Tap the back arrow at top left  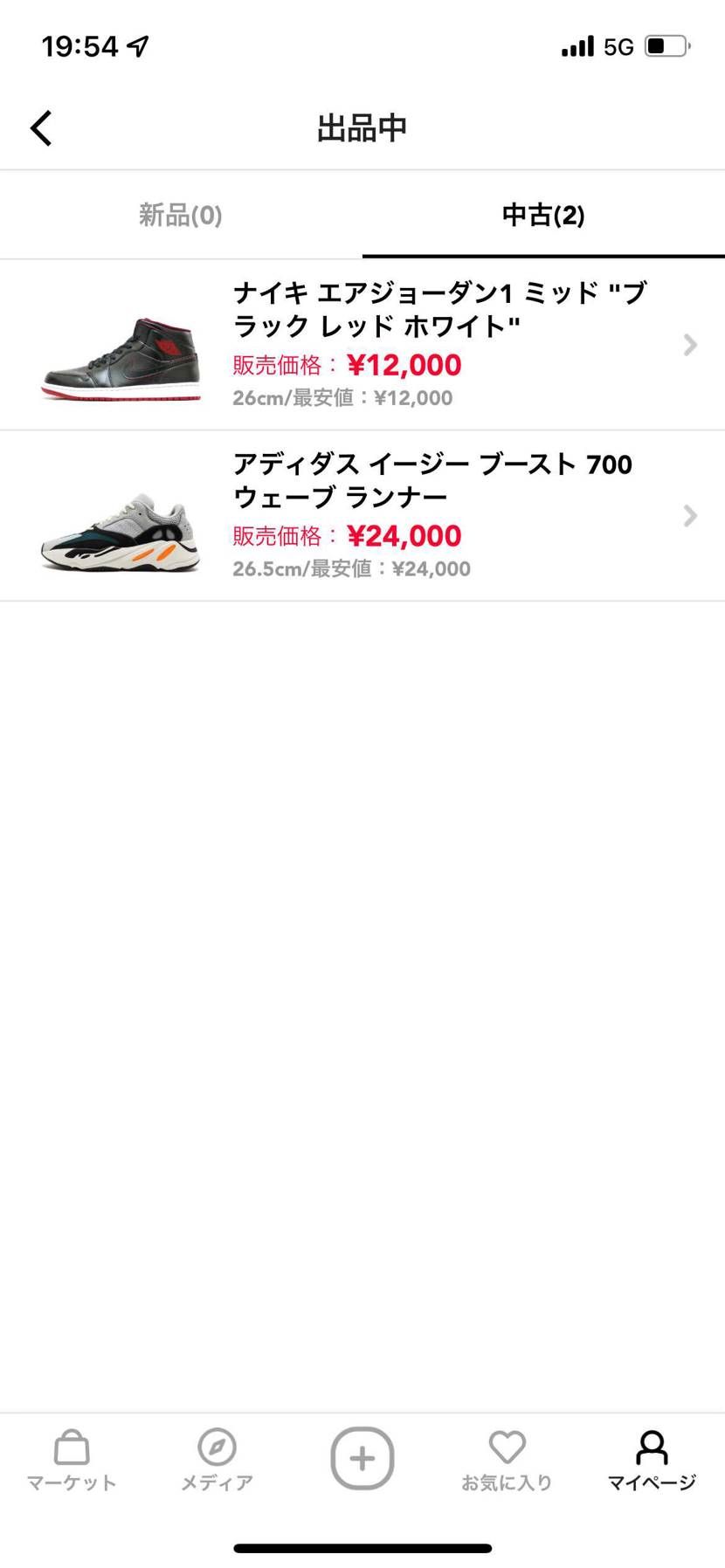pyautogui.click(x=40, y=127)
